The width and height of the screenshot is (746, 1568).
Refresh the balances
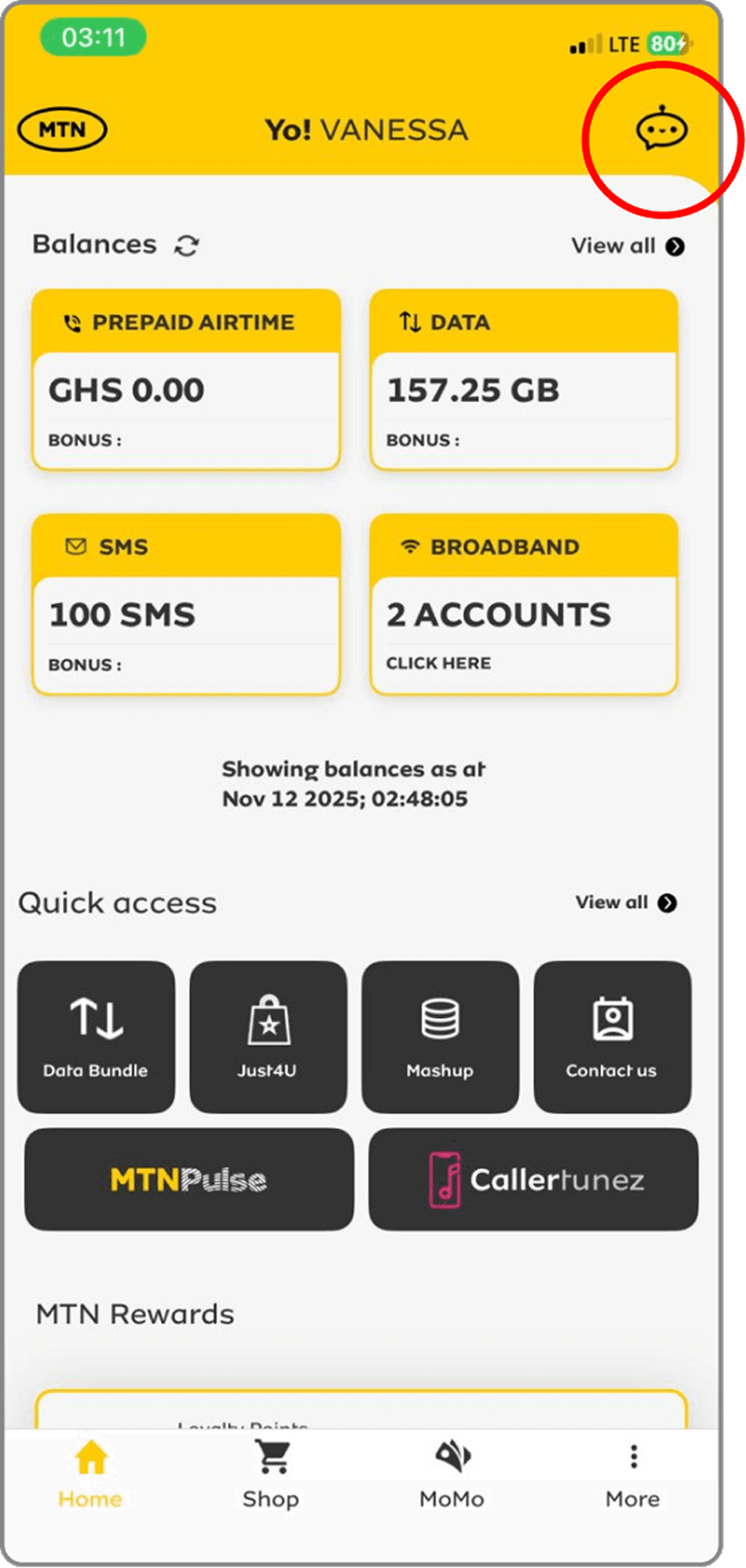(186, 245)
